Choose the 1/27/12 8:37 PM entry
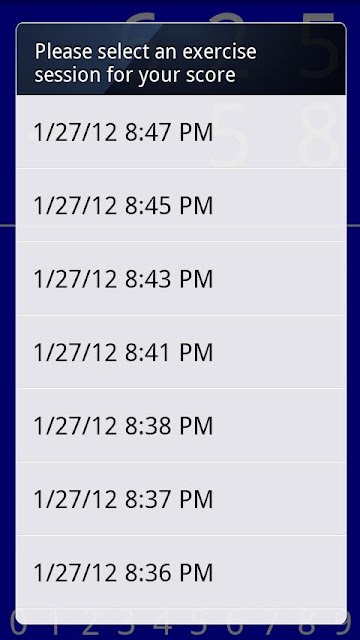Screen dimensions: 360x640 coord(181,499)
